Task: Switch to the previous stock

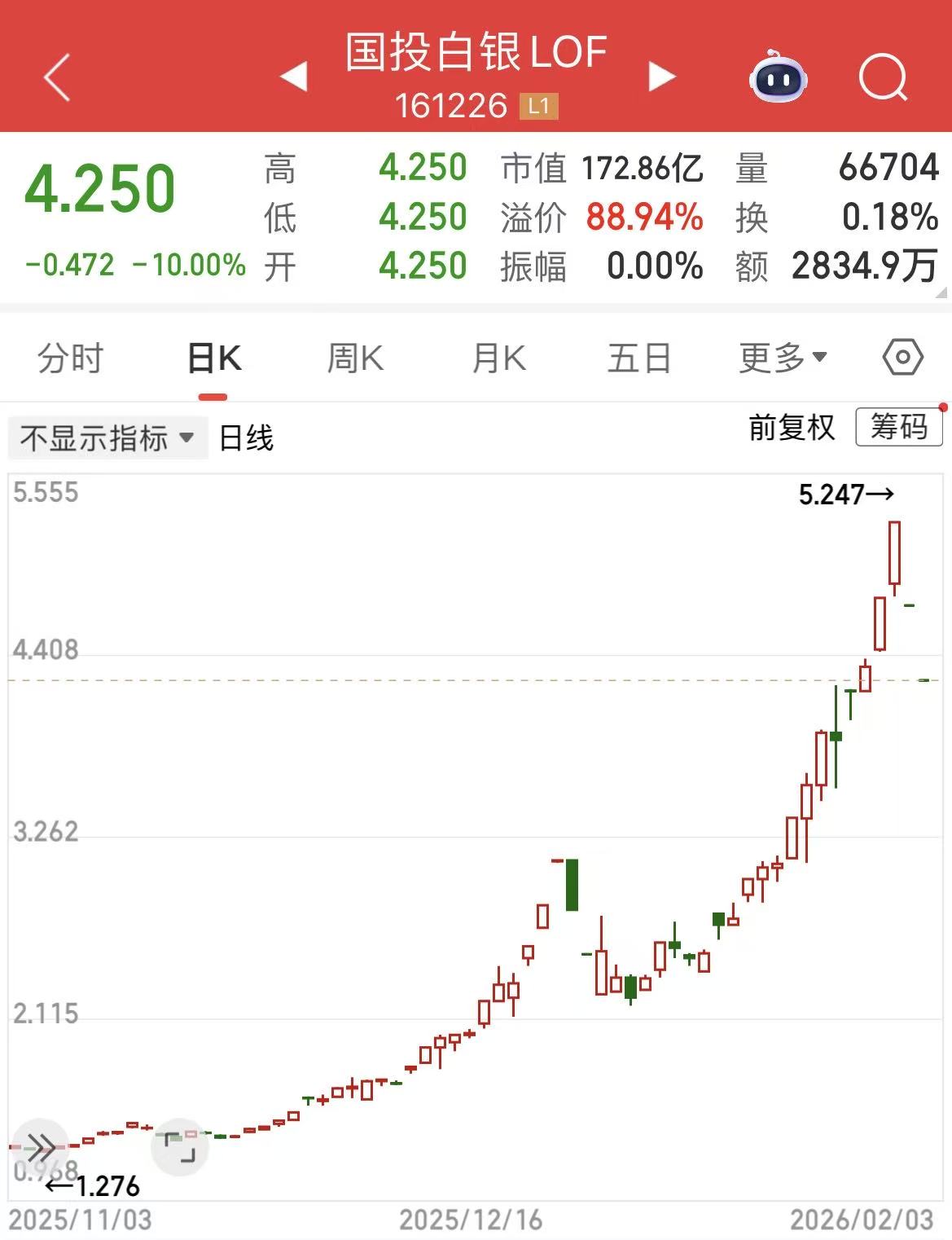Action: [293, 77]
